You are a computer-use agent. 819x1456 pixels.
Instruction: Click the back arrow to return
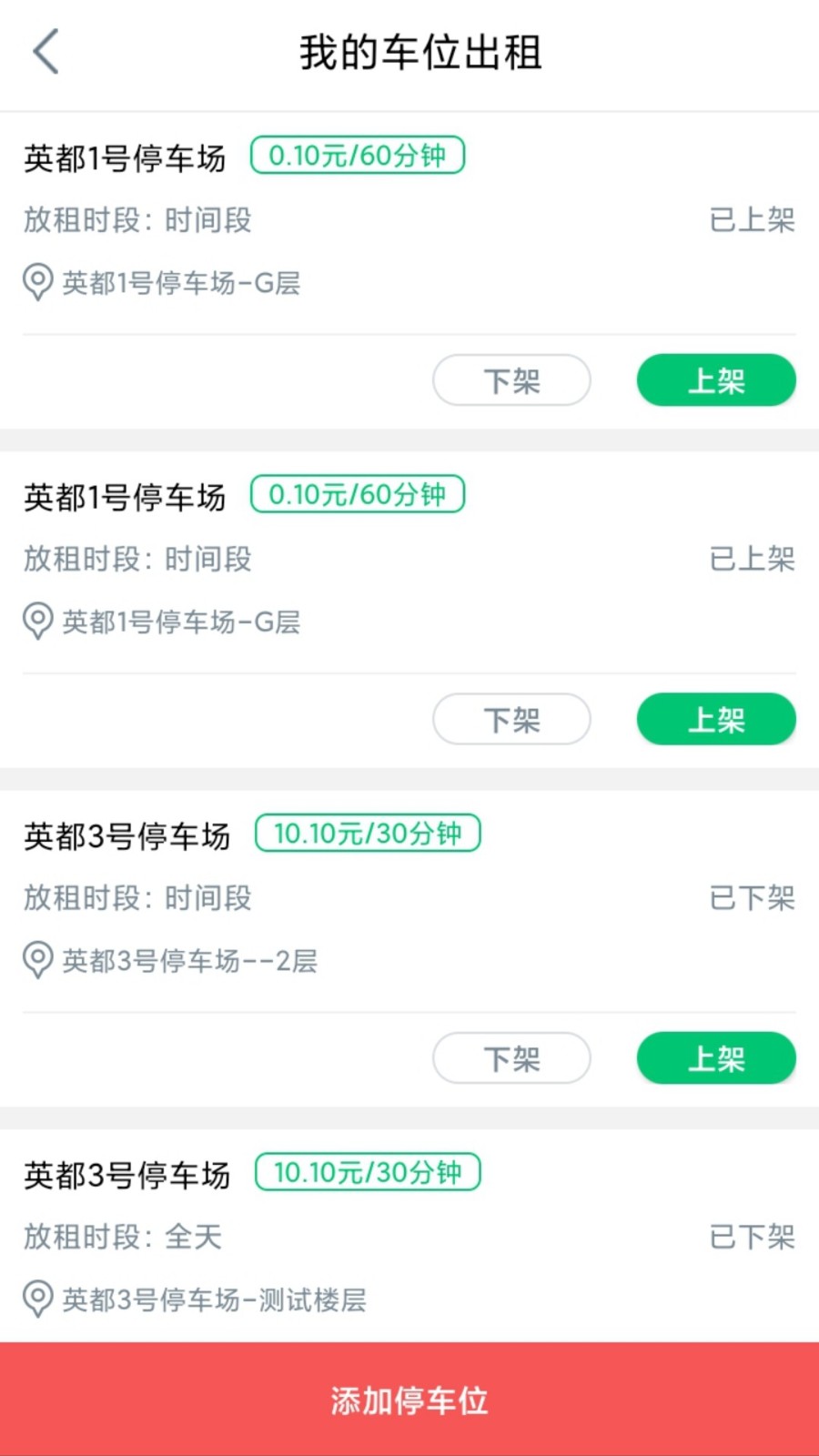click(x=45, y=52)
